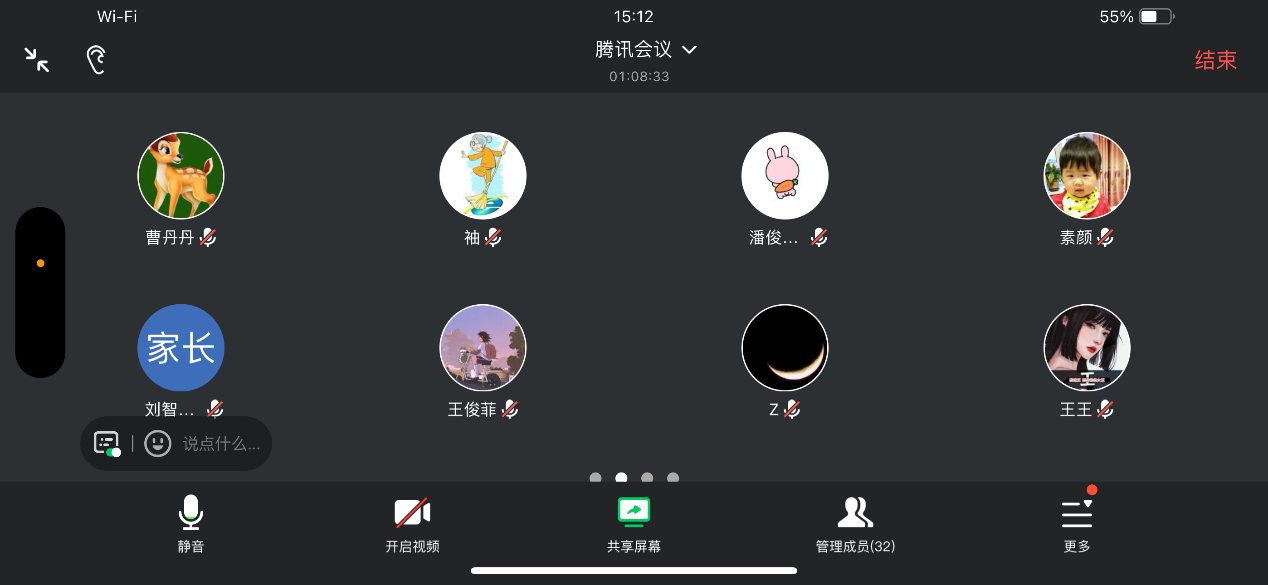Turn on camera via 开启视频
1268x585 pixels.
[412, 524]
